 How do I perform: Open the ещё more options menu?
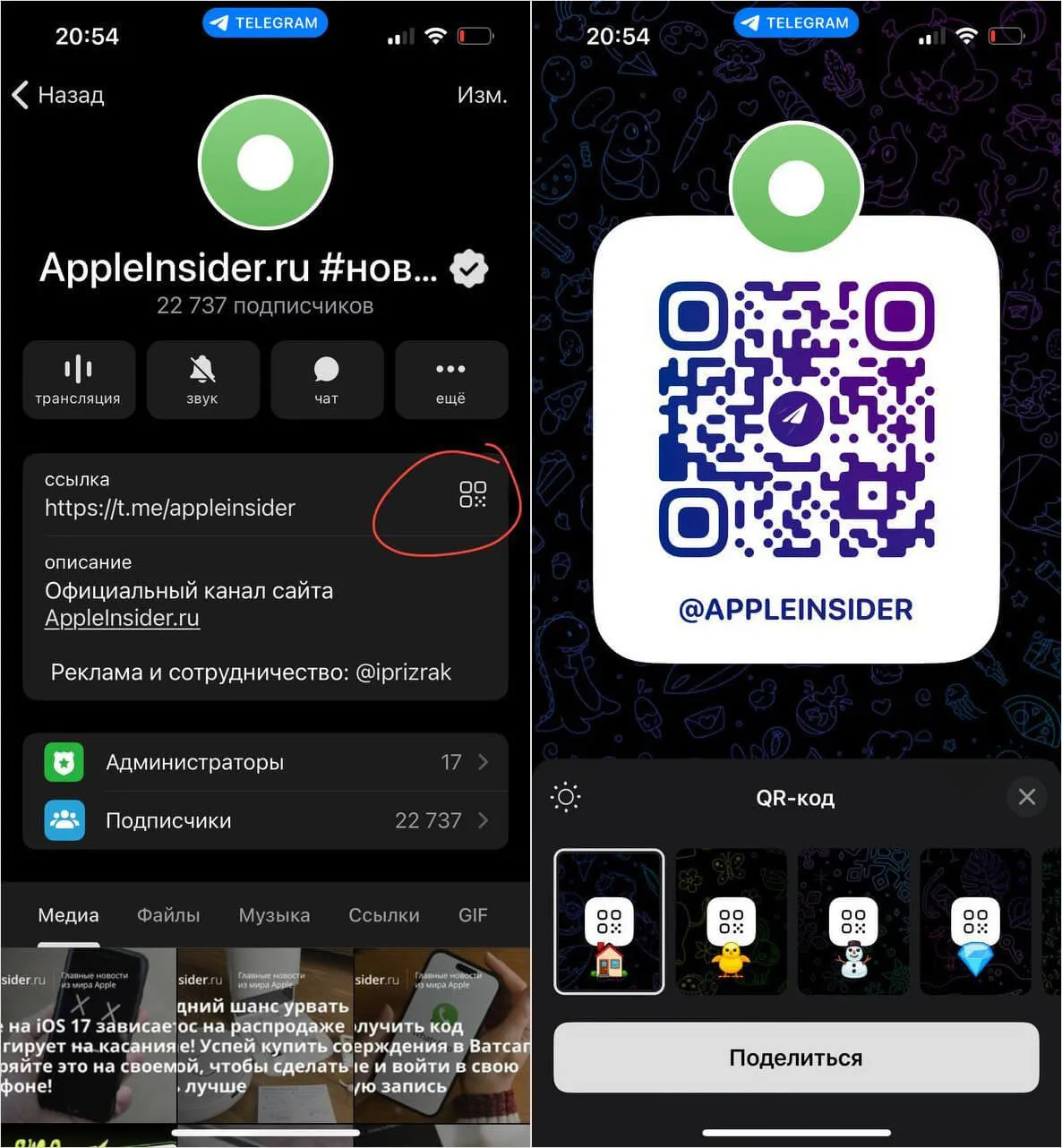(x=450, y=380)
